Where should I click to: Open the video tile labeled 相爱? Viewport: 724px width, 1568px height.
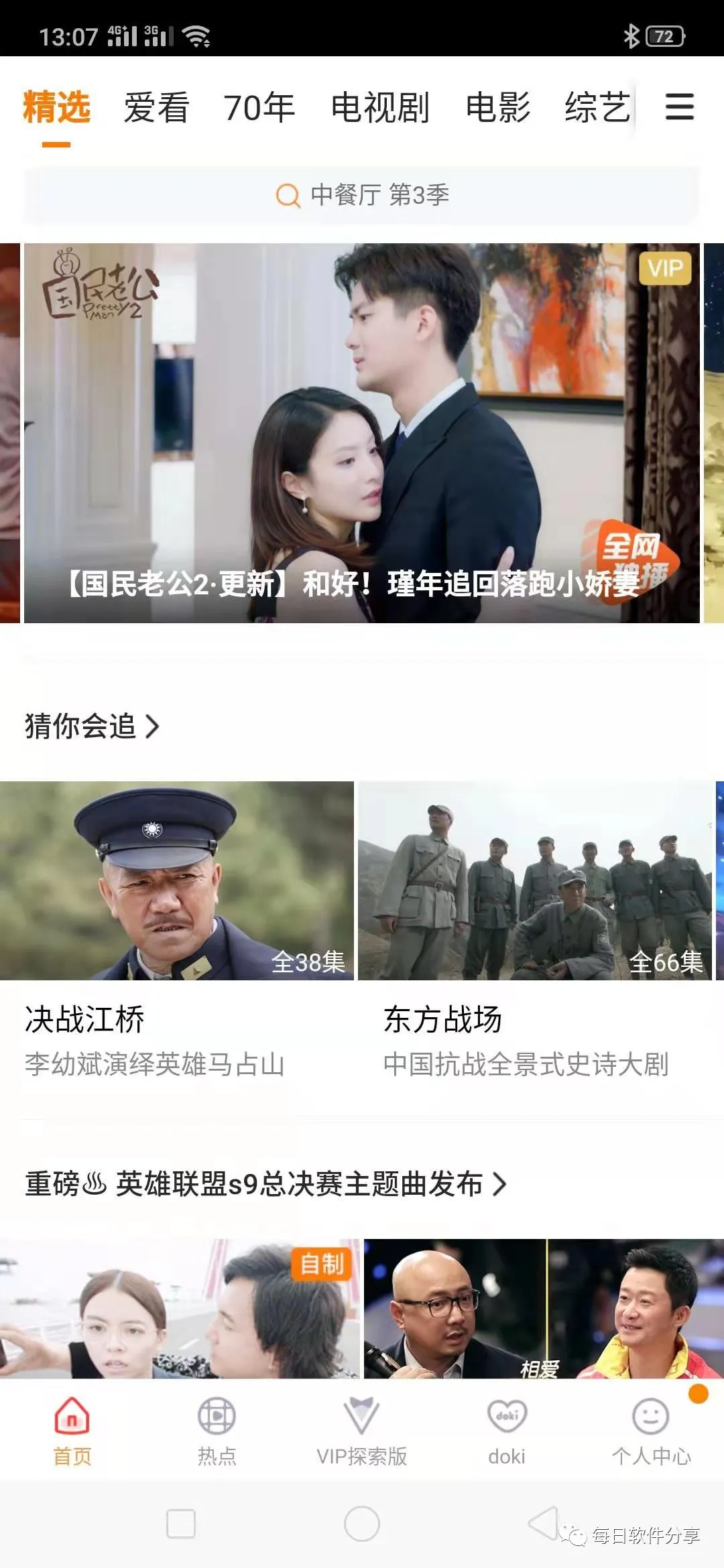tap(543, 1307)
